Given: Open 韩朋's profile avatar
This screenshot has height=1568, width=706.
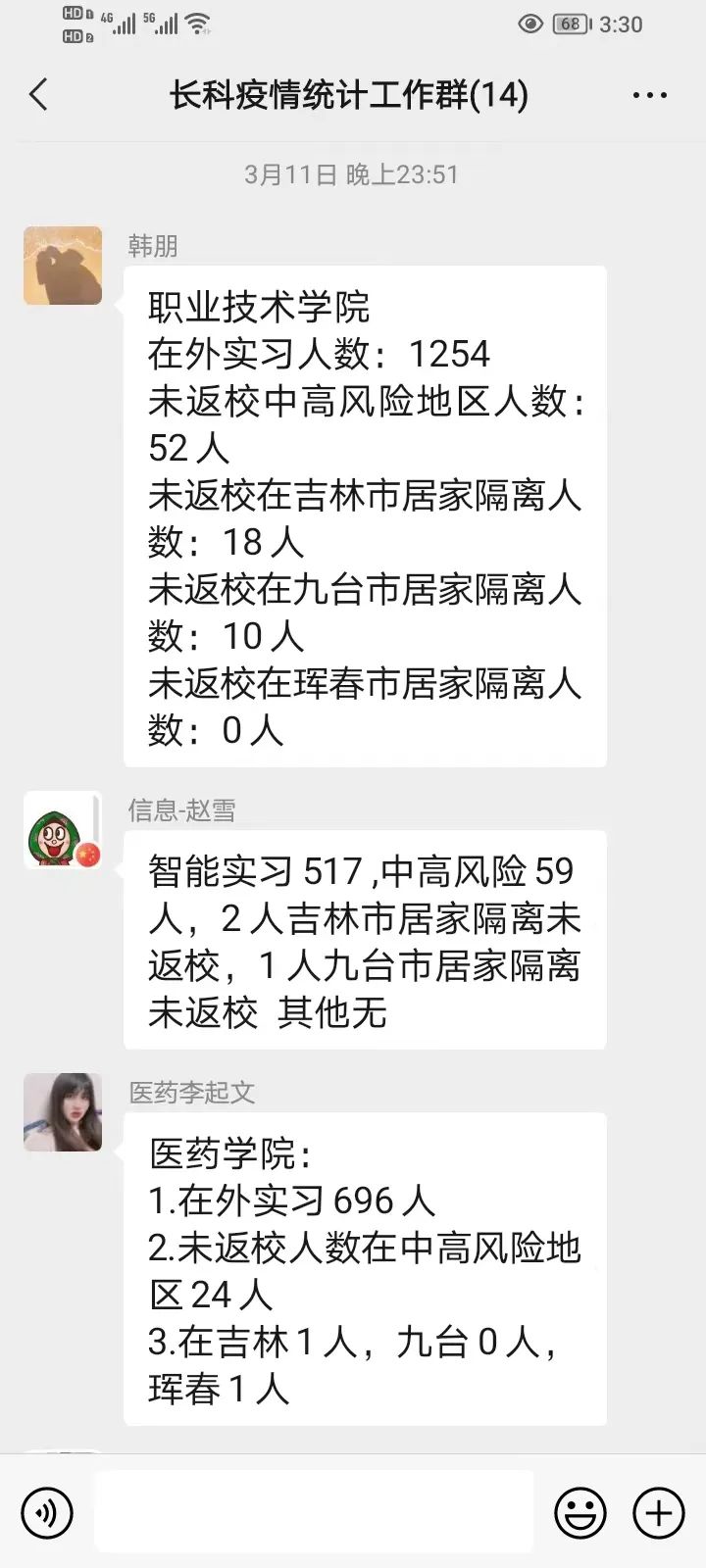Looking at the screenshot, I should [x=63, y=266].
